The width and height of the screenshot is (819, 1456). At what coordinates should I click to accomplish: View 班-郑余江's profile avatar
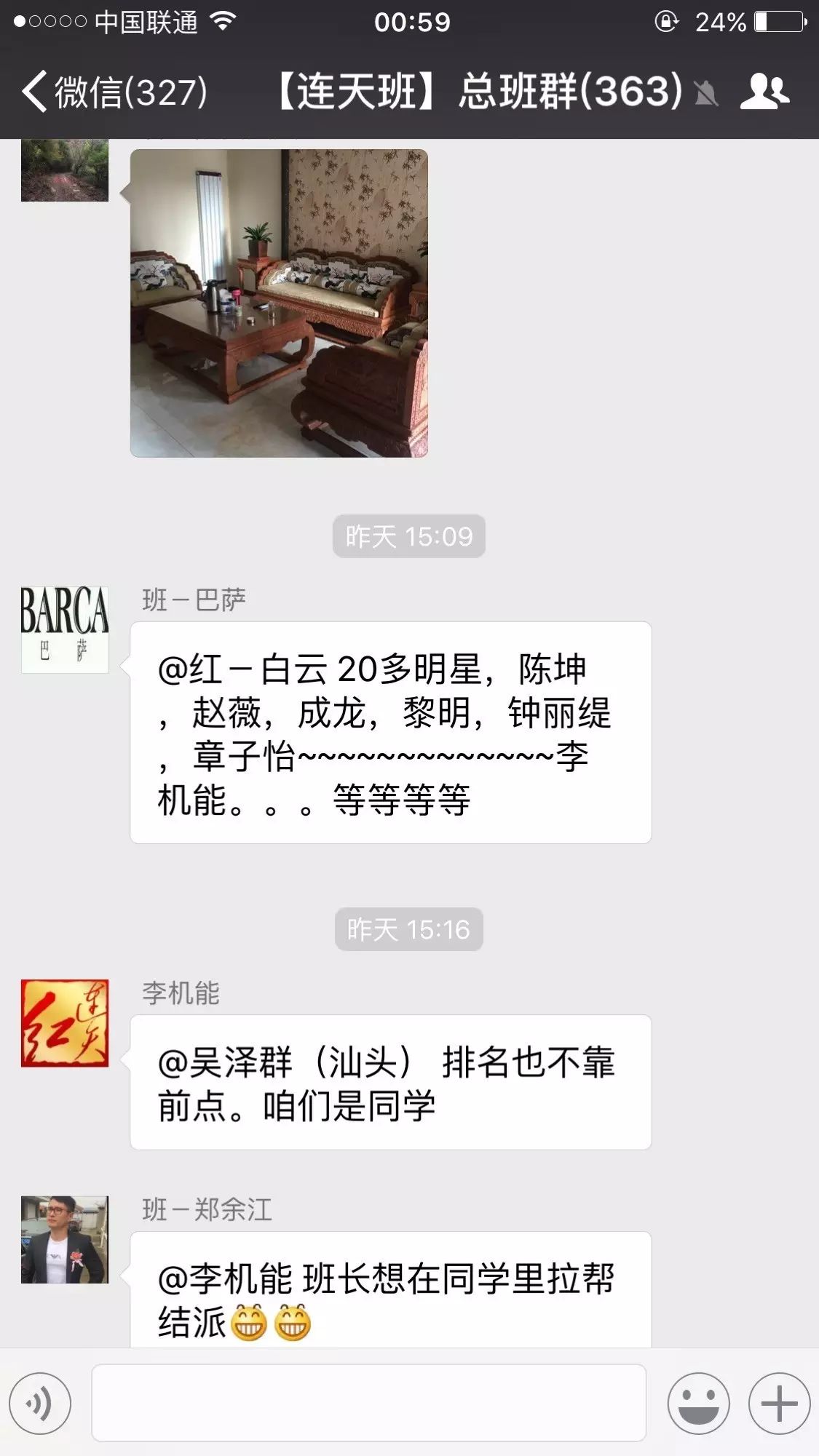point(65,1239)
